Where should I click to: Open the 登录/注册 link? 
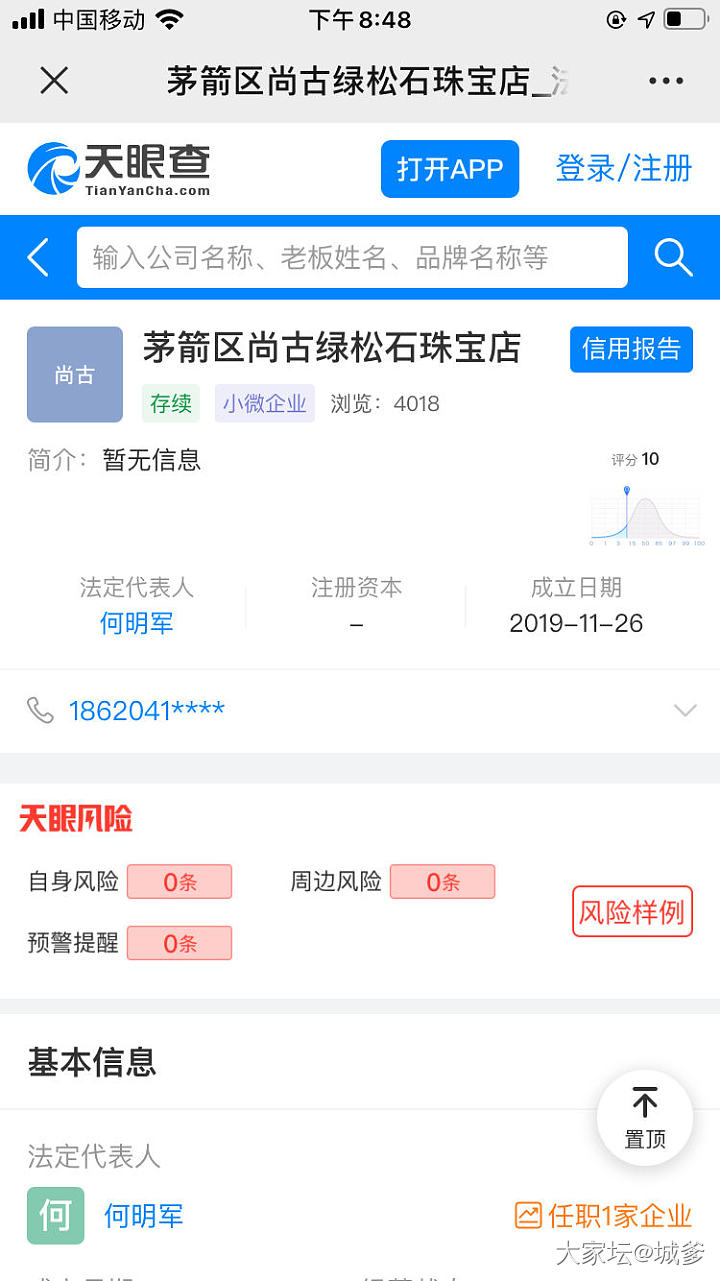click(623, 169)
